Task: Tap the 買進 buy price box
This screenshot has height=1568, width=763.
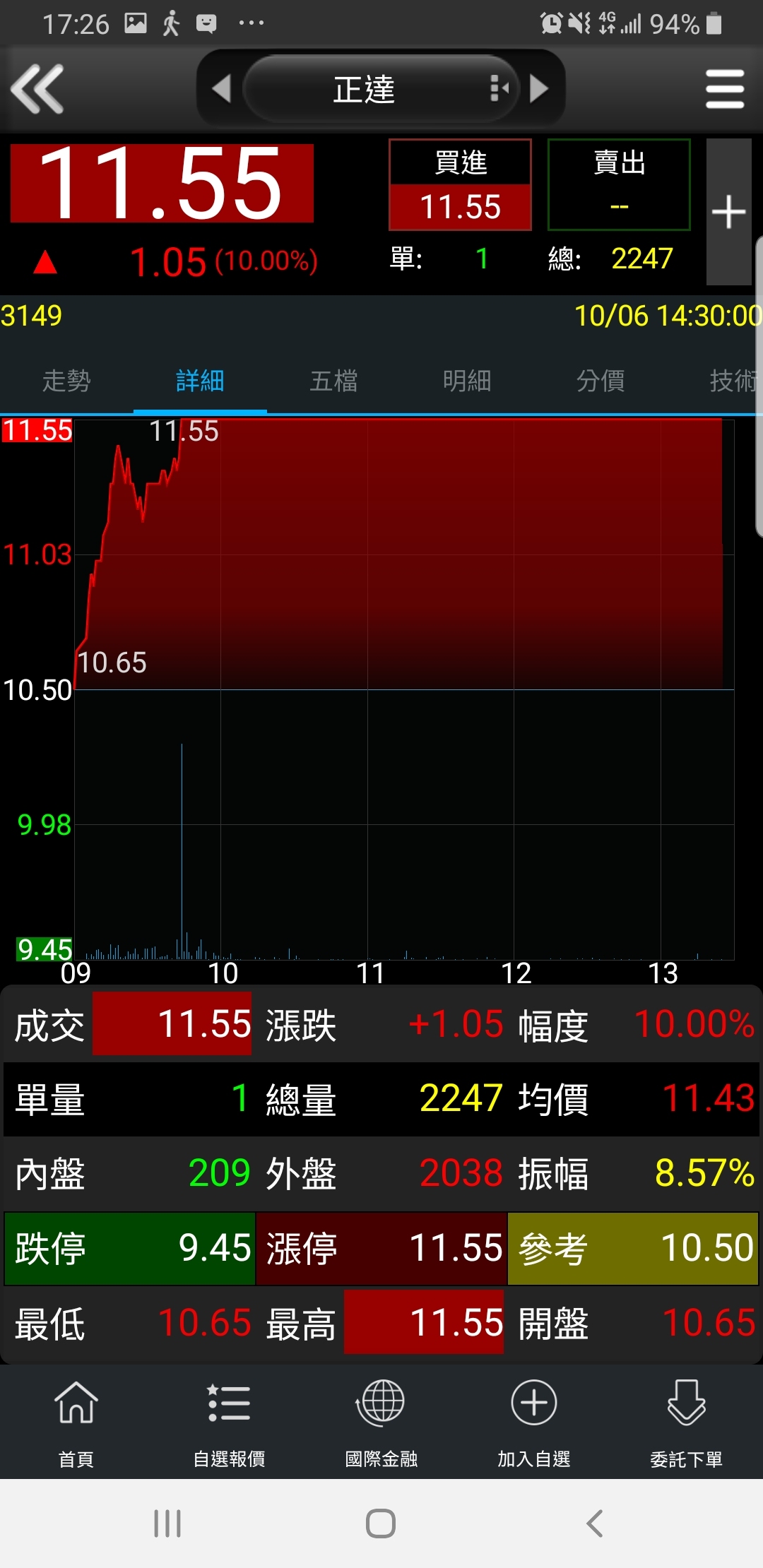Action: [x=460, y=185]
